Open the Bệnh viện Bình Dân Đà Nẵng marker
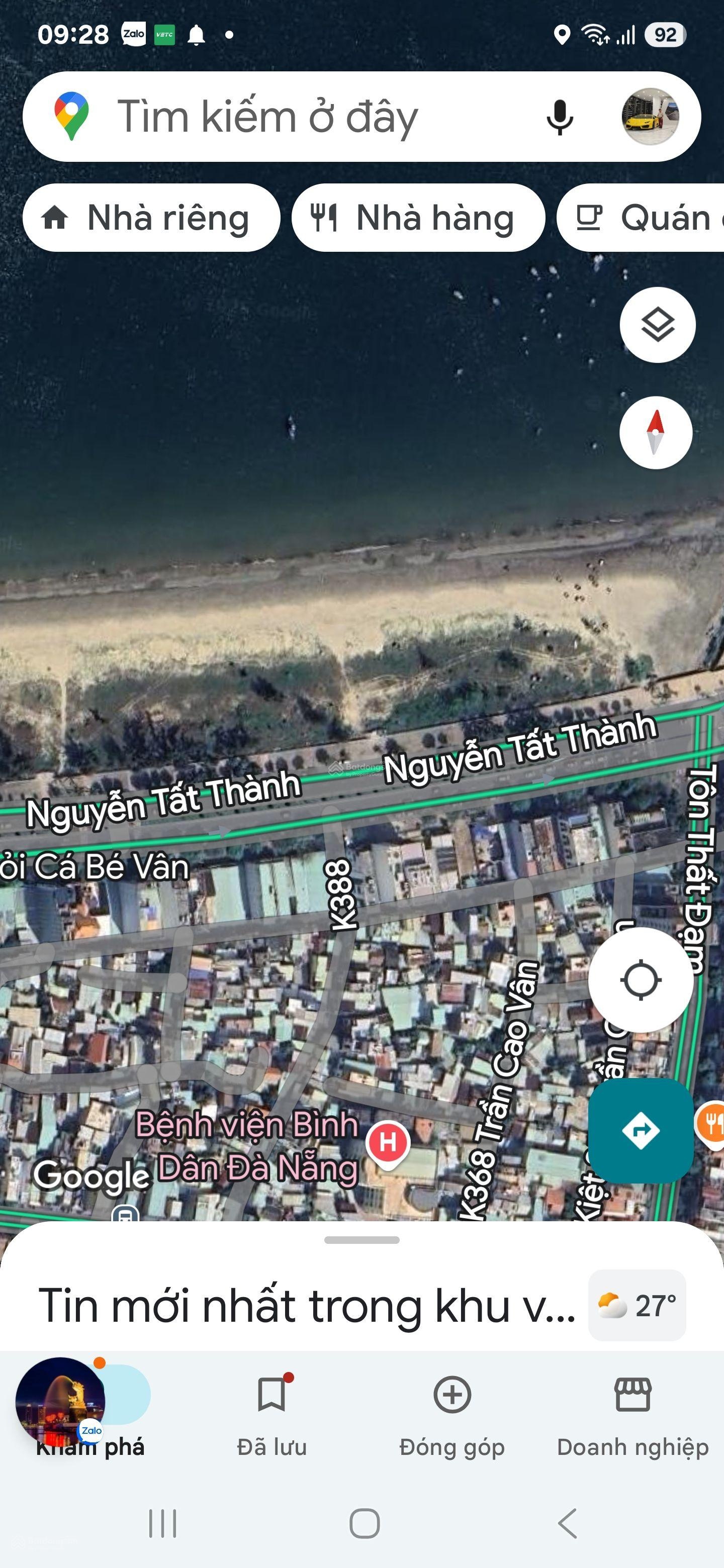The height and width of the screenshot is (1568, 724). (388, 1142)
